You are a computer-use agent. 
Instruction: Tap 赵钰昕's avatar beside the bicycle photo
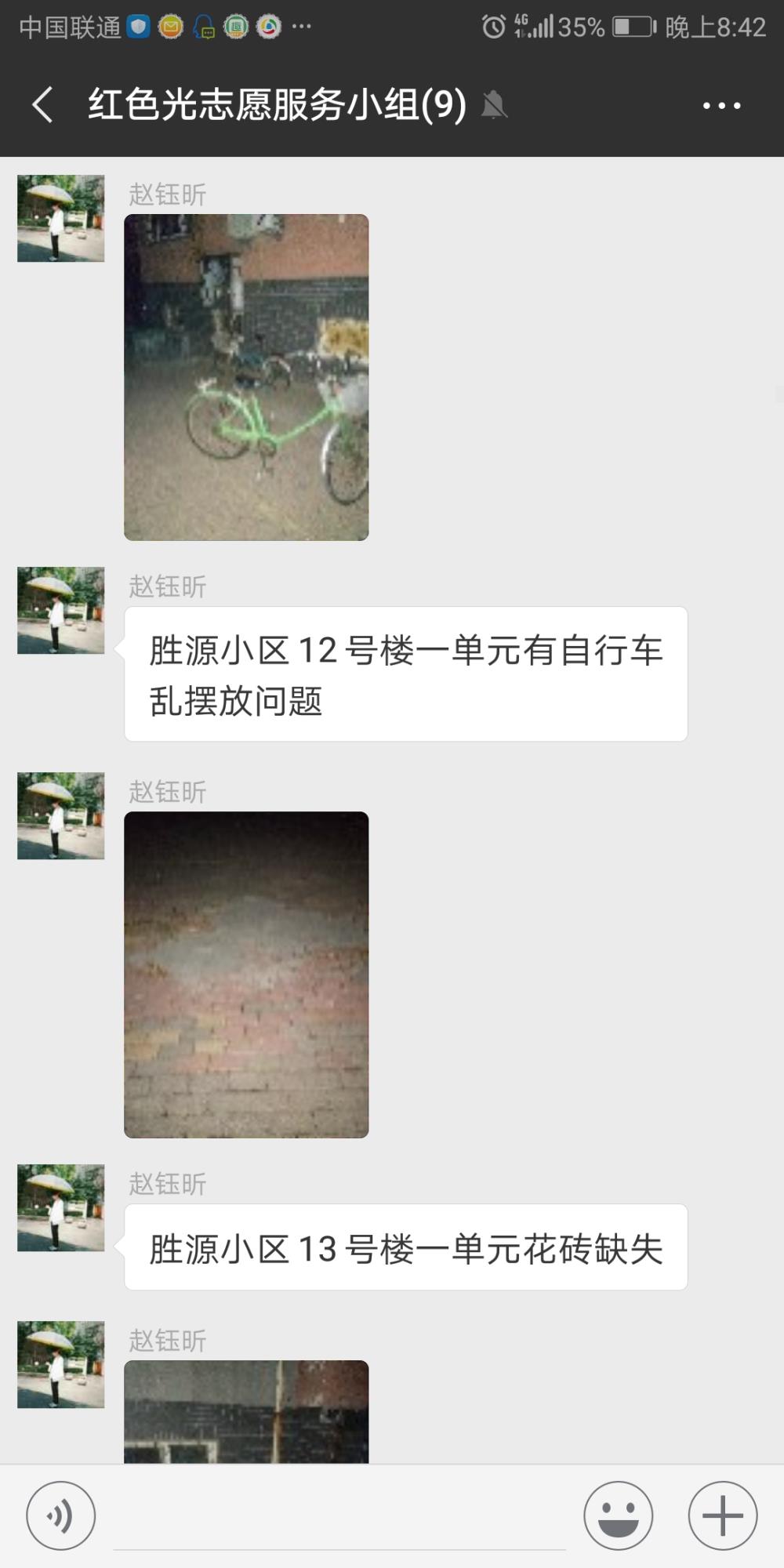pyautogui.click(x=61, y=218)
